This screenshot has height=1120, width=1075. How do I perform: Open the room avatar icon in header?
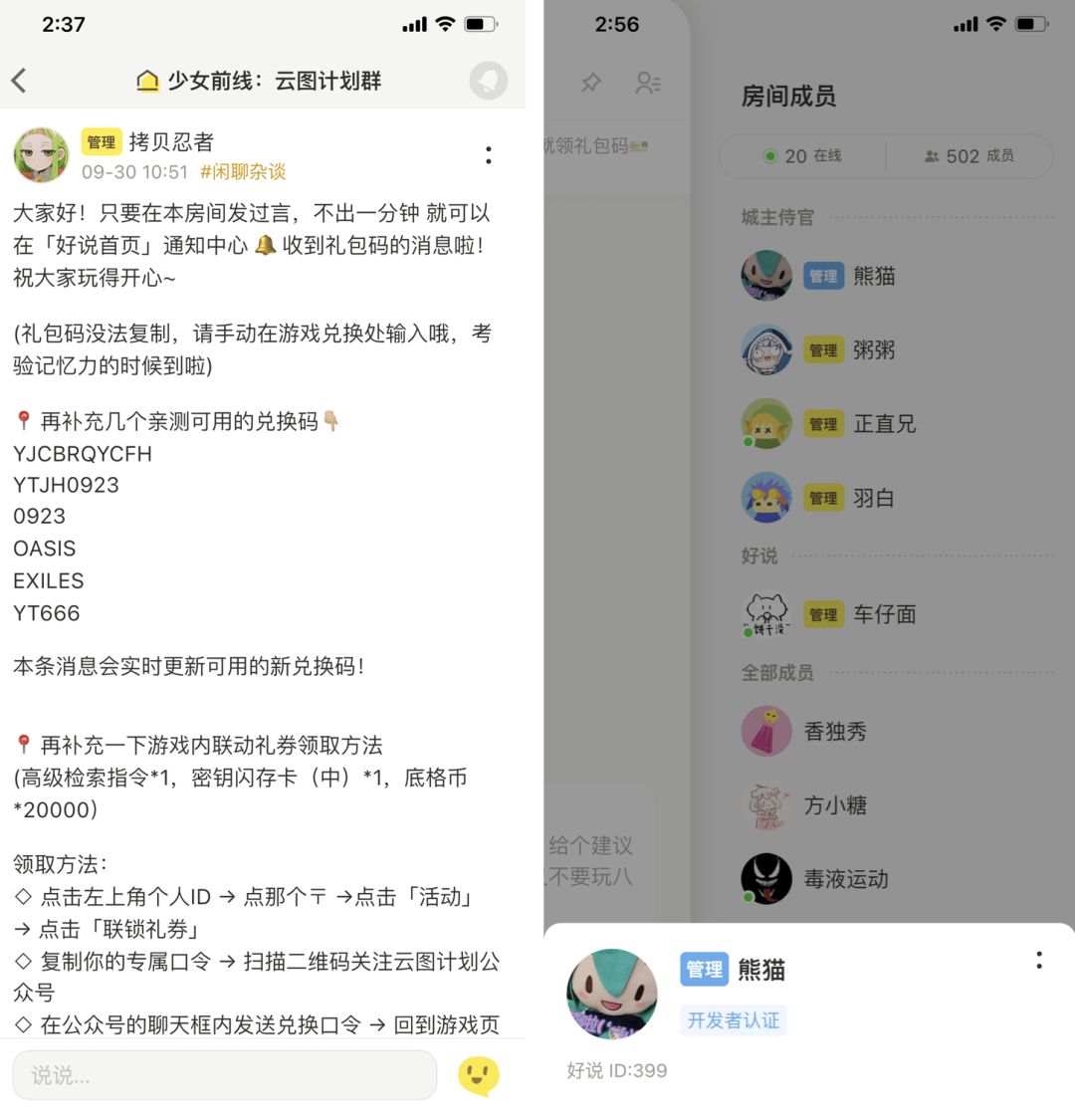coord(488,81)
